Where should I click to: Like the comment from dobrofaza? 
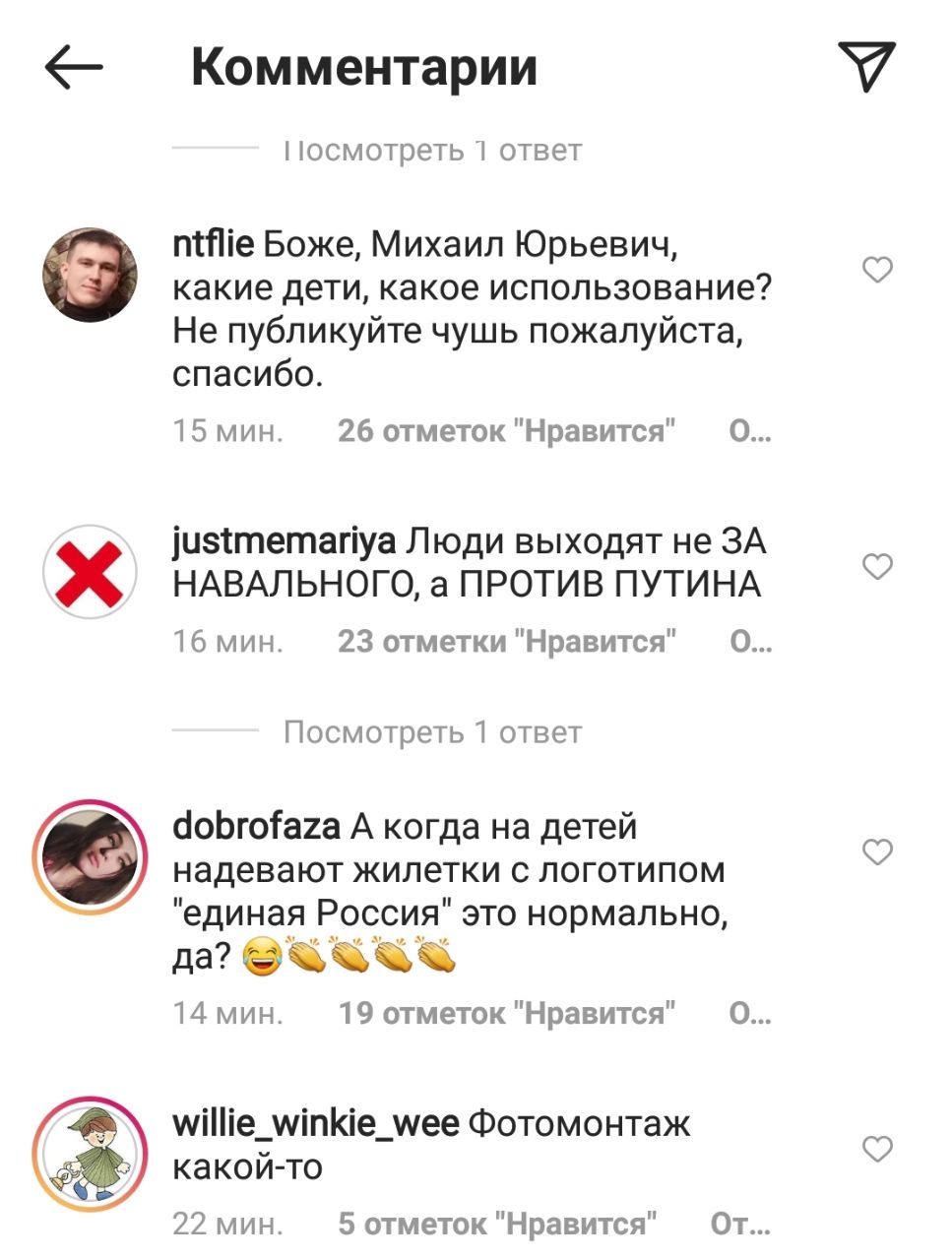(877, 851)
